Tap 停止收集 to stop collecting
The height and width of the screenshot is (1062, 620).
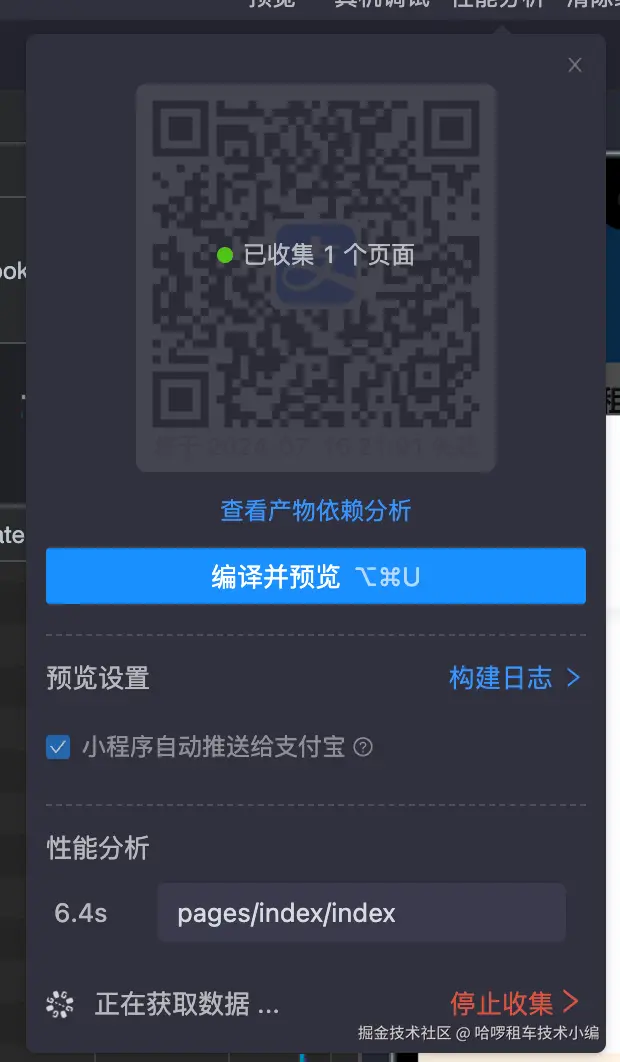(514, 1001)
